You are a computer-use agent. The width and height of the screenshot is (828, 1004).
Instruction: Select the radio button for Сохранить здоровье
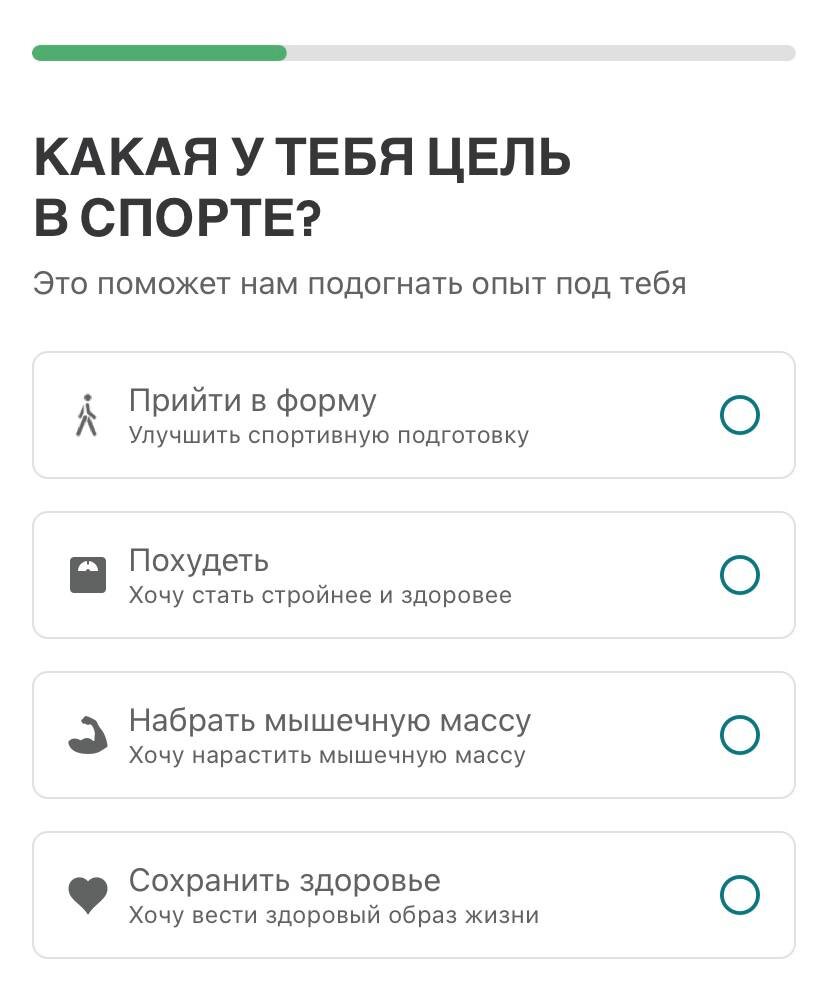(x=740, y=895)
